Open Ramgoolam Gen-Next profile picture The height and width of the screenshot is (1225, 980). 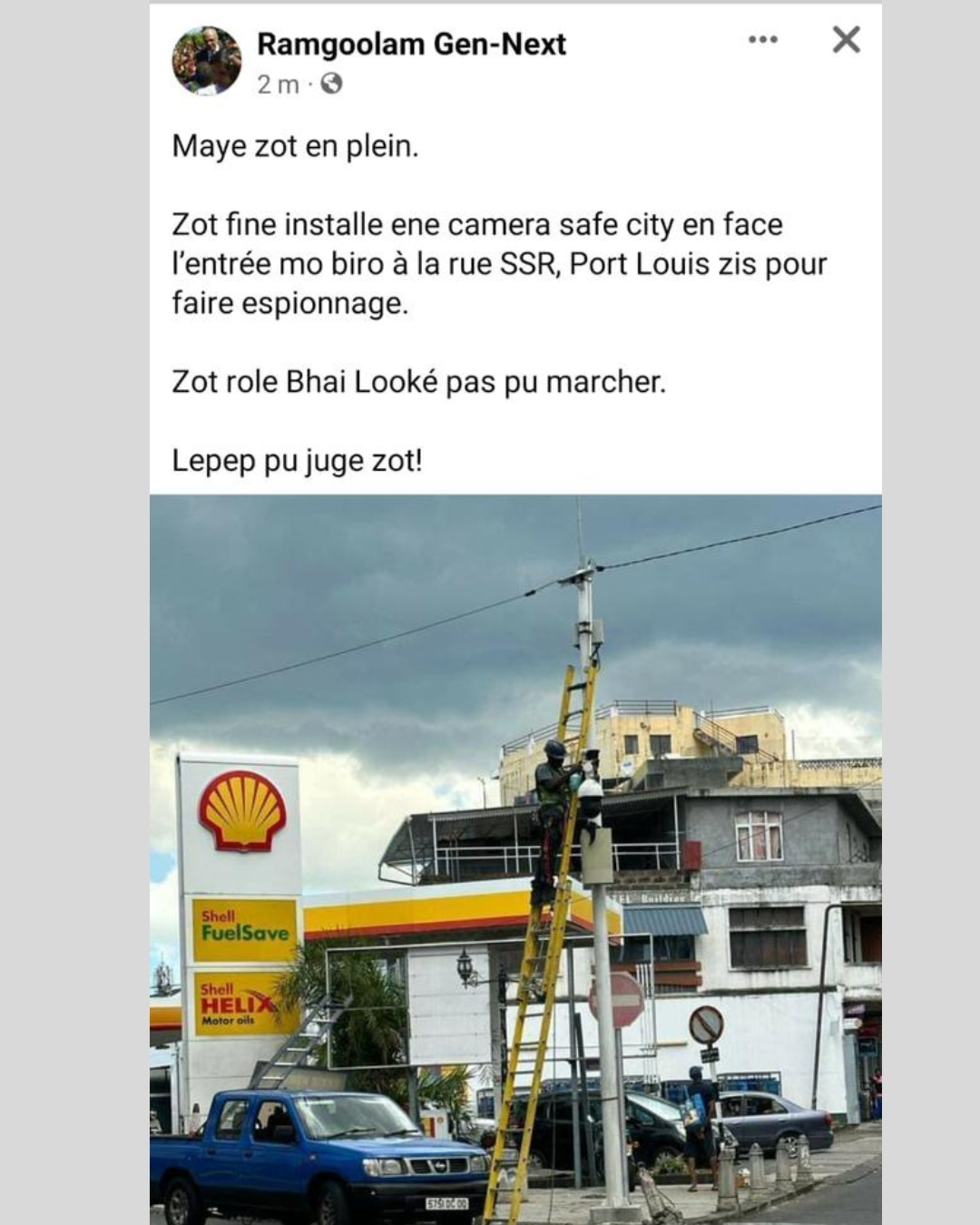[x=207, y=61]
